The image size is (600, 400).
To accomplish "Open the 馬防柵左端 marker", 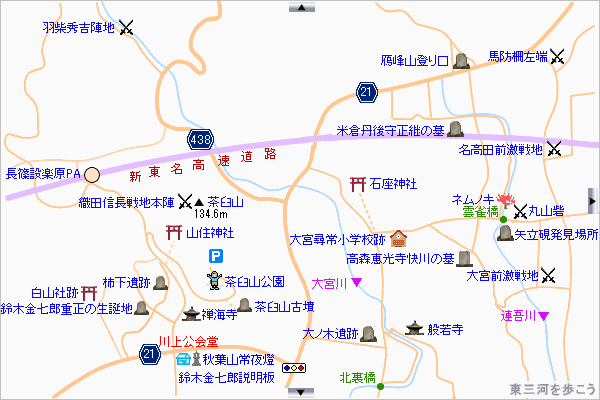I will (x=559, y=59).
